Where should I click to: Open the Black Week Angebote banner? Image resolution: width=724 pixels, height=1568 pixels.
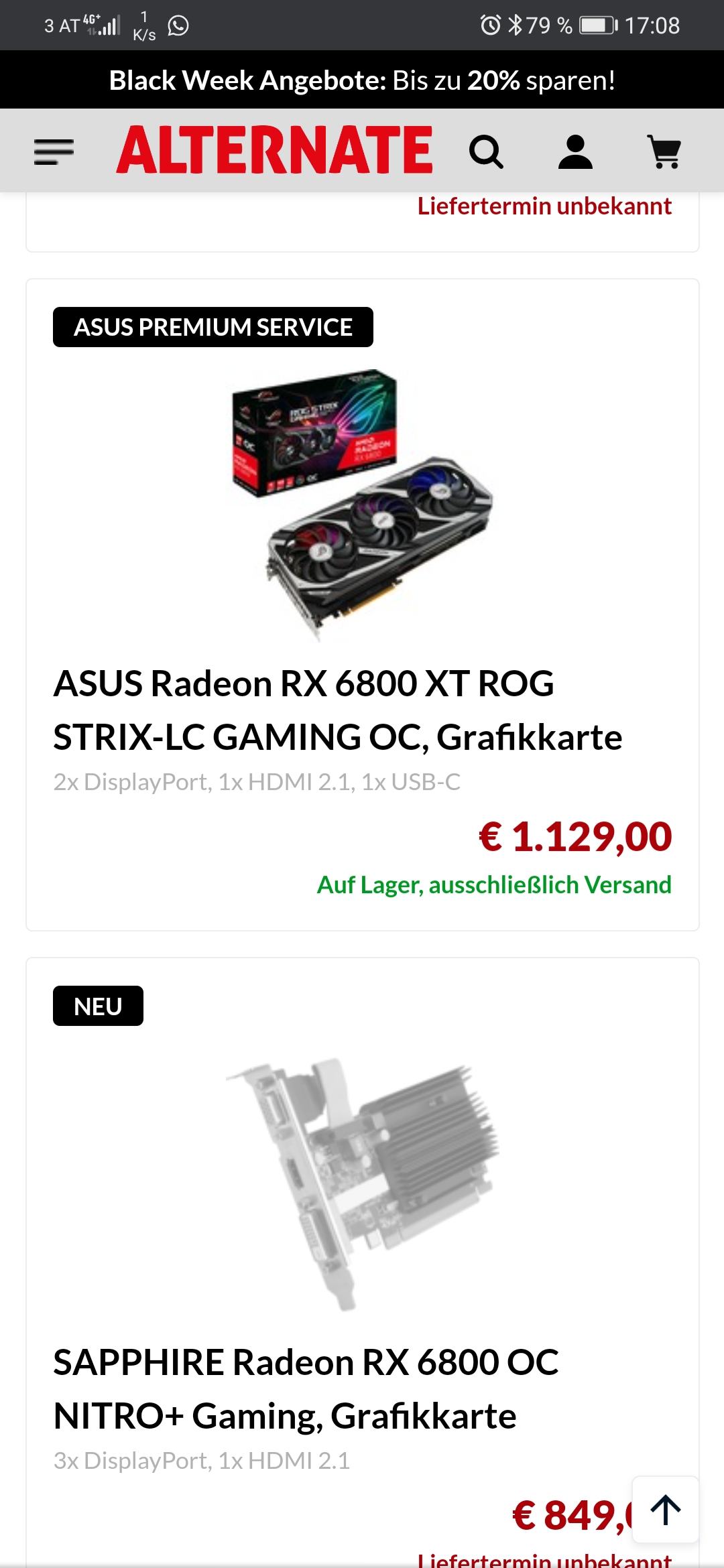pyautogui.click(x=362, y=80)
